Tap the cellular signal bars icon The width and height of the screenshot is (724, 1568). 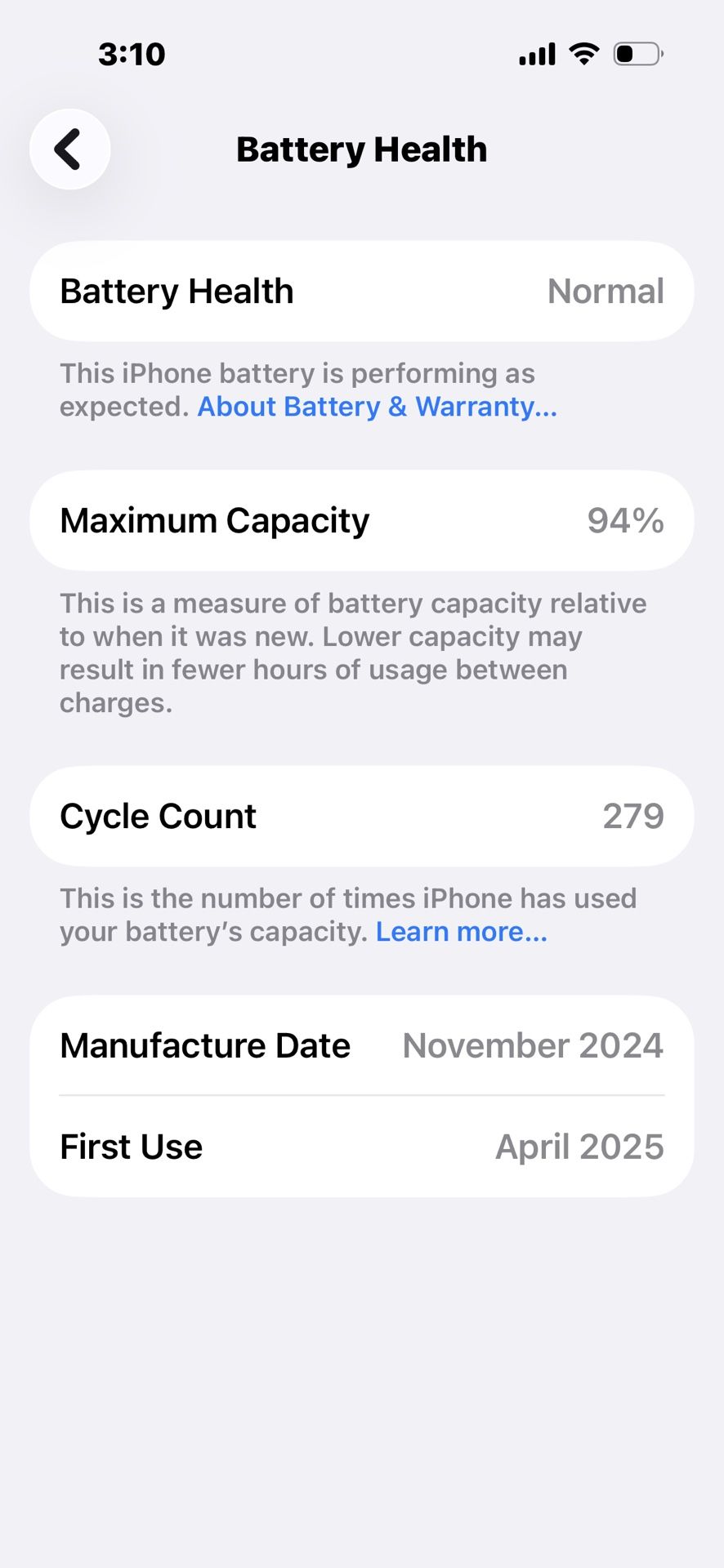click(x=535, y=53)
